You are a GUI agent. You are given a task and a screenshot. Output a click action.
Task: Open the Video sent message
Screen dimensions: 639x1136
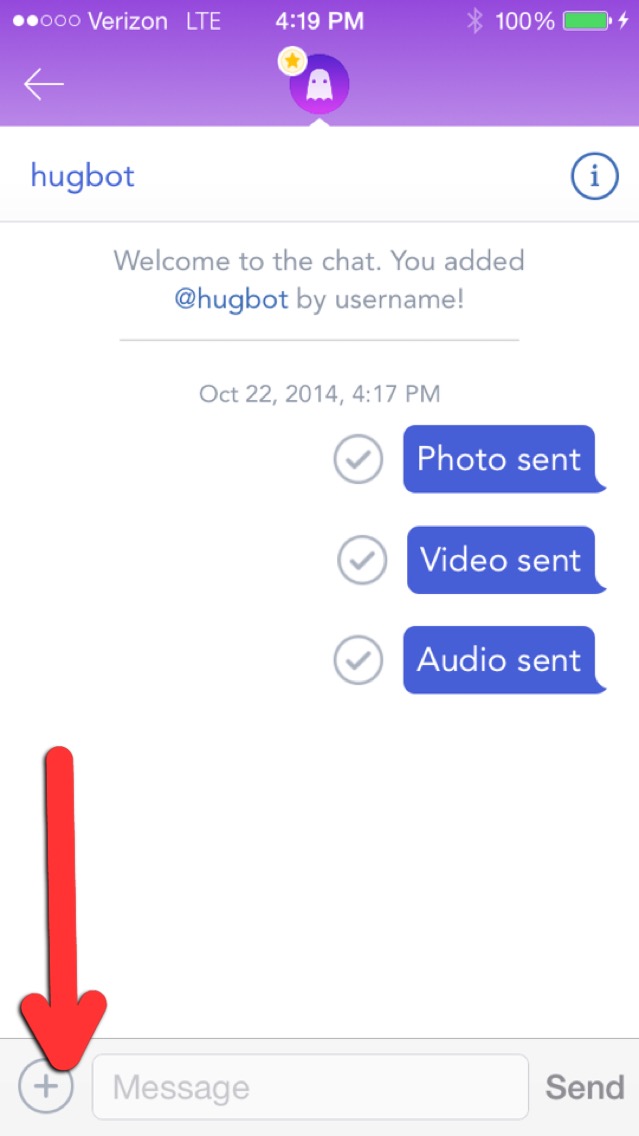click(500, 560)
